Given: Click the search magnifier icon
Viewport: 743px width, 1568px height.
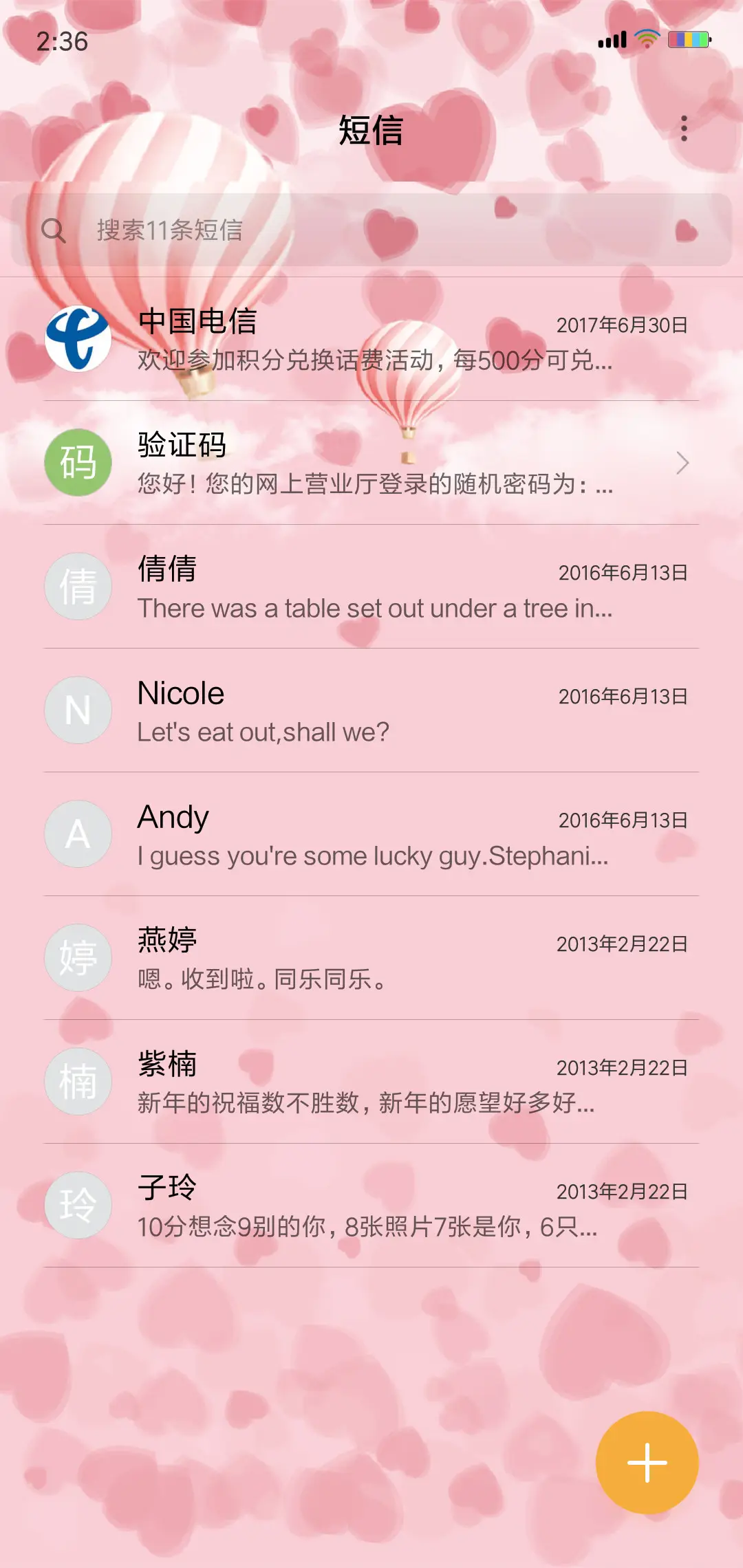Looking at the screenshot, I should click(x=56, y=231).
